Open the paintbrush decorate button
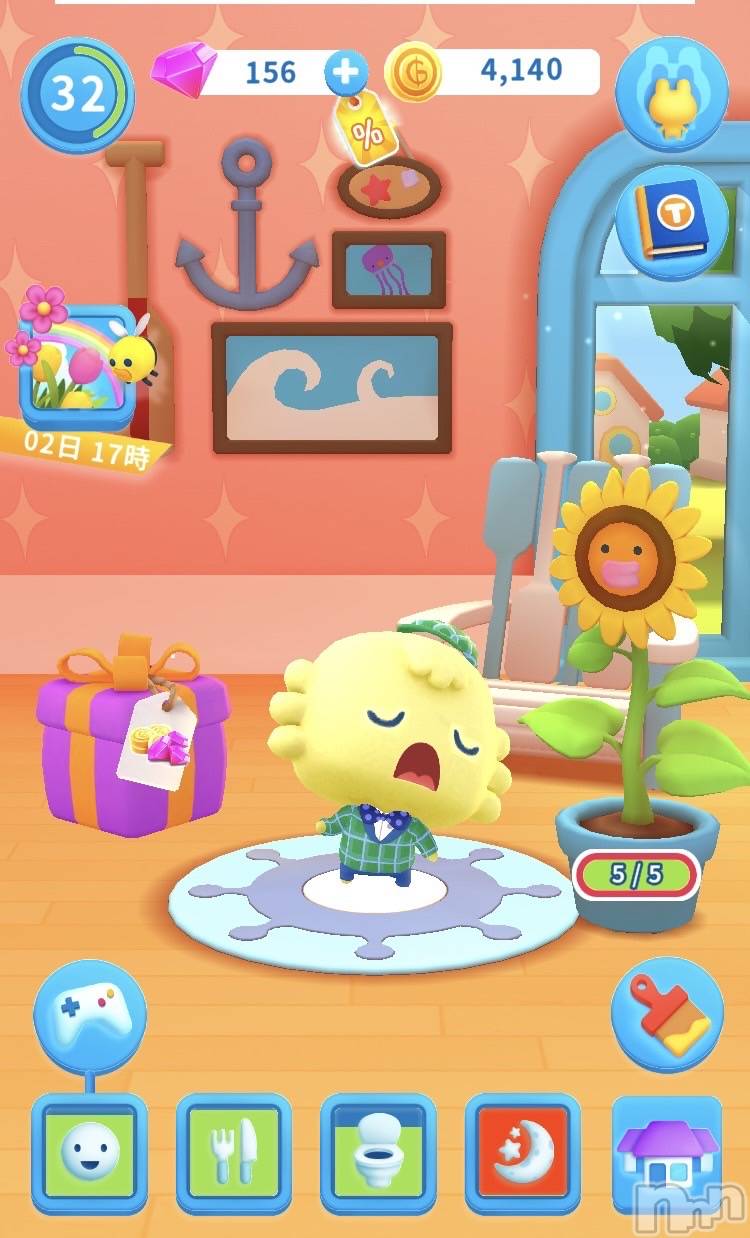 coord(666,1014)
